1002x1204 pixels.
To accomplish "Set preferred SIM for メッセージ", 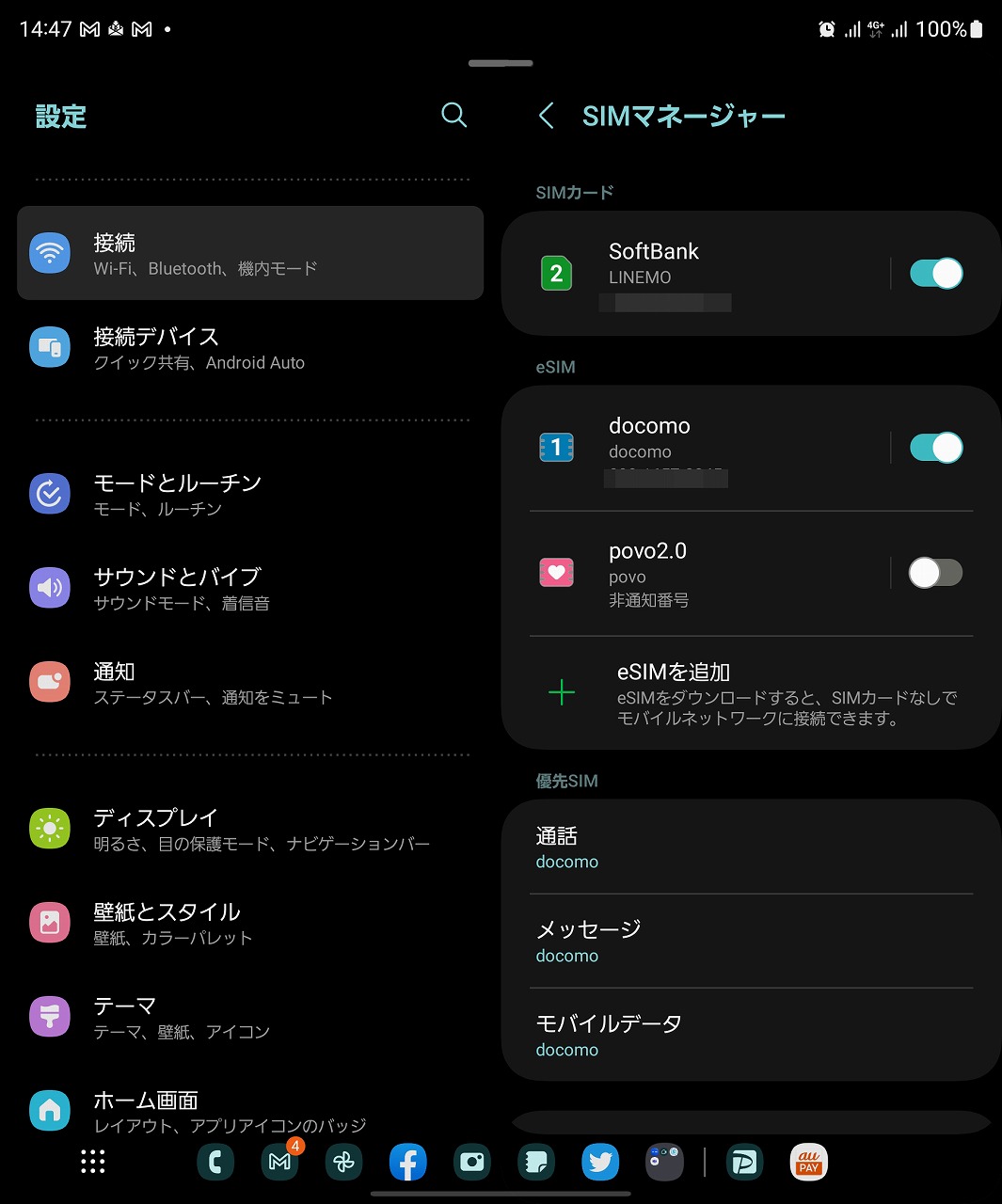I will tap(750, 941).
